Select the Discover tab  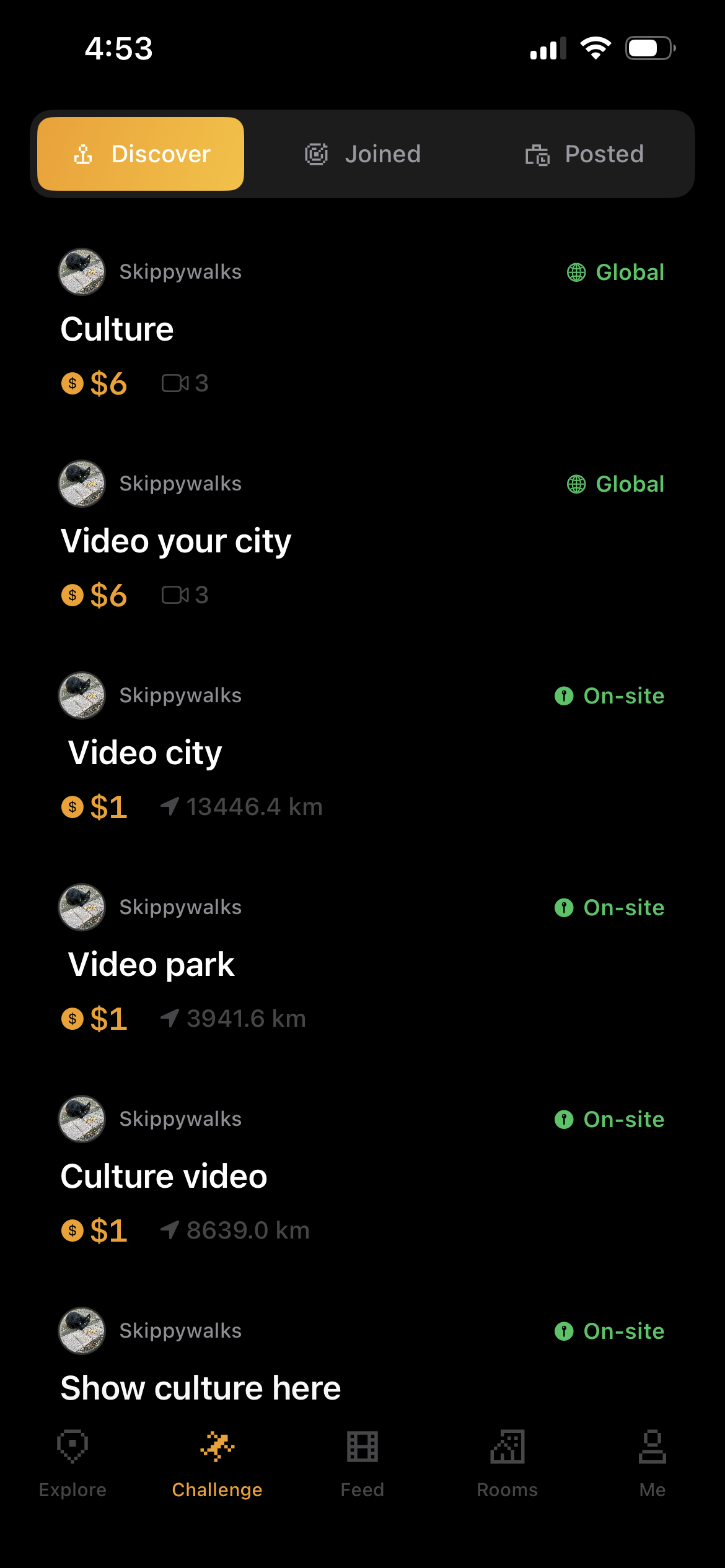pos(141,154)
